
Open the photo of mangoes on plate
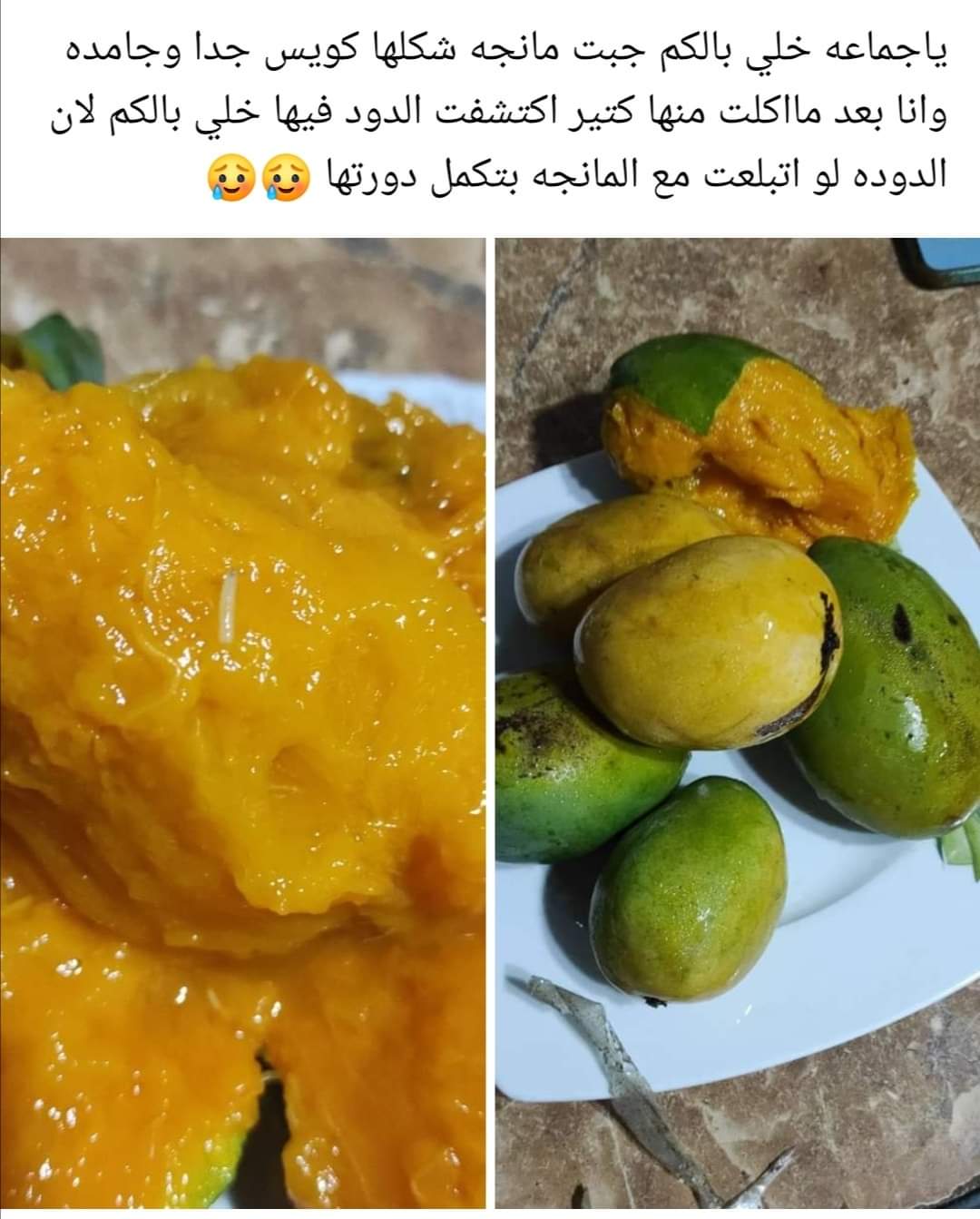737,726
